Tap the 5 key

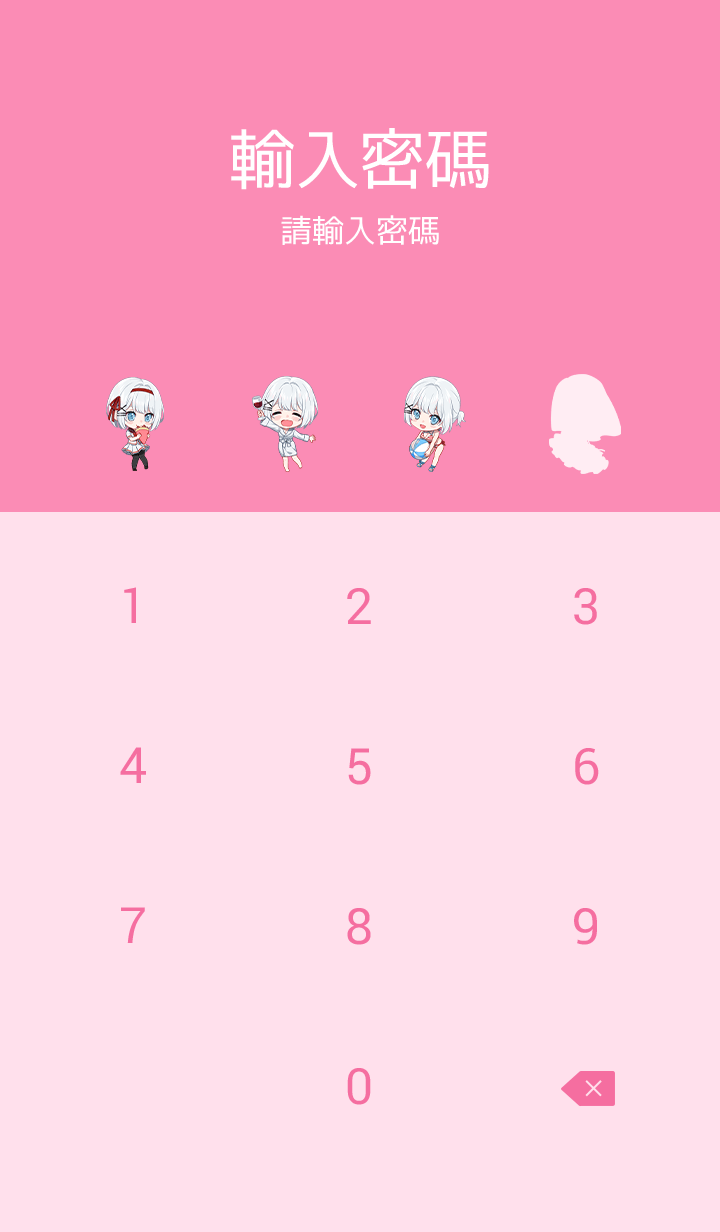pyautogui.click(x=359, y=767)
